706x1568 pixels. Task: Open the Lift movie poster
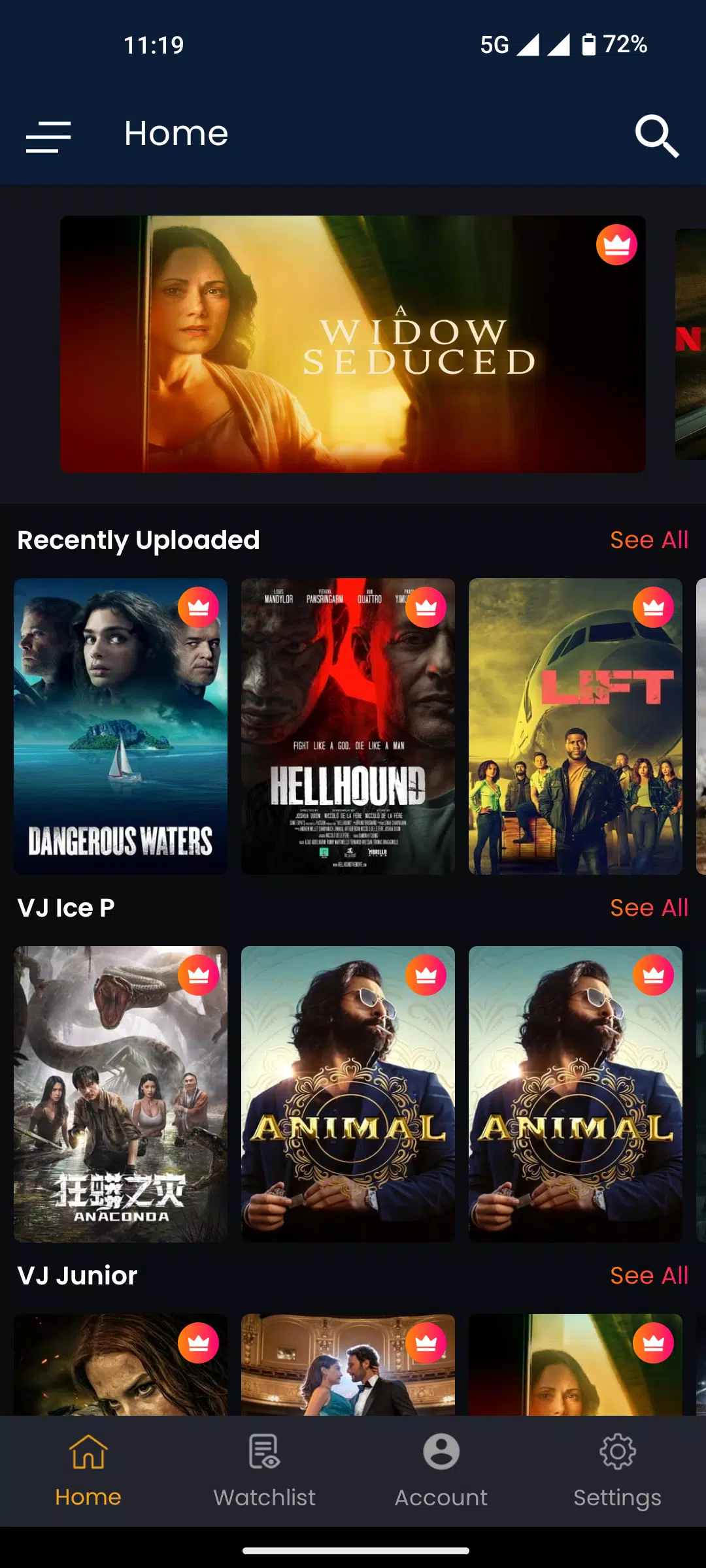(x=575, y=727)
